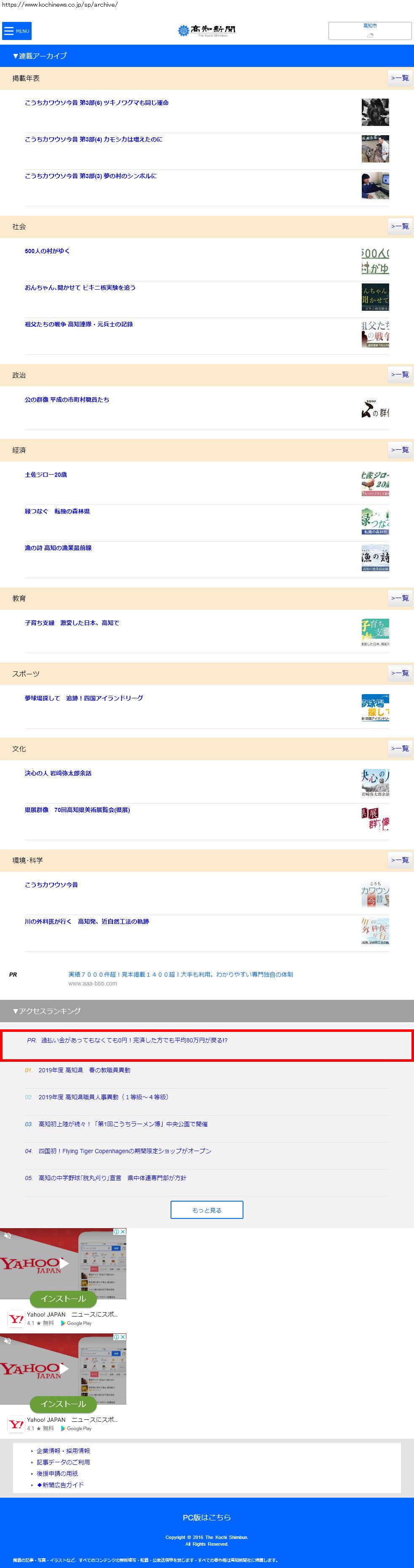Open article ツキノワグマも同じ運命
Screen dimensions: 414x1568
[97, 103]
